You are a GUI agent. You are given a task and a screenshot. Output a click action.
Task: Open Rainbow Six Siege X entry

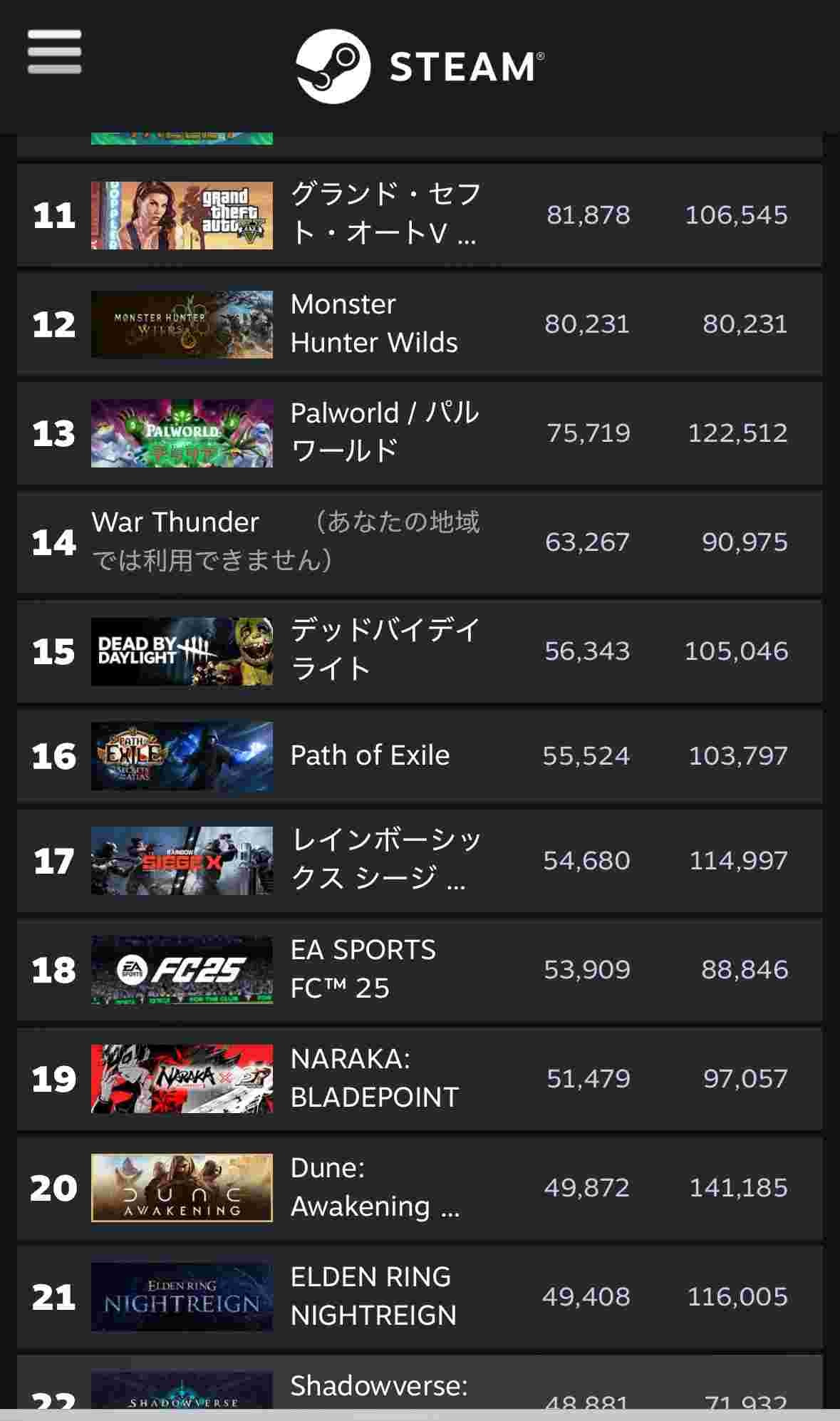click(x=420, y=860)
